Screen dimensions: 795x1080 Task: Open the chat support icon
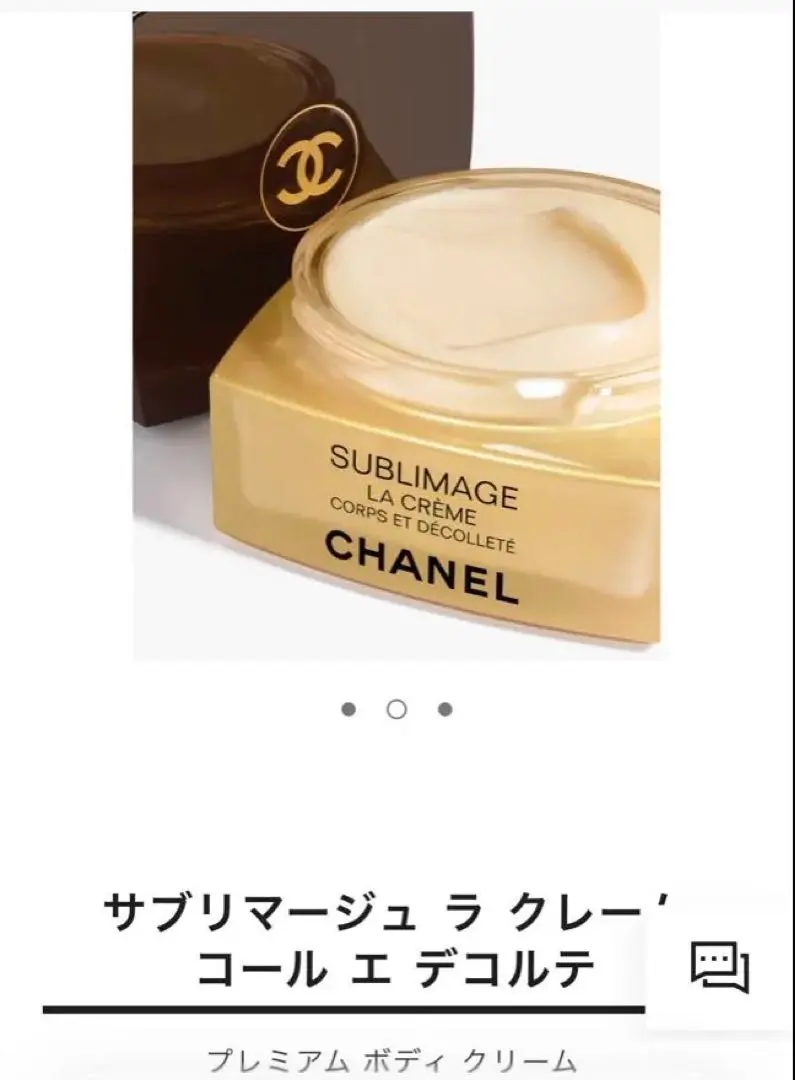tap(720, 967)
